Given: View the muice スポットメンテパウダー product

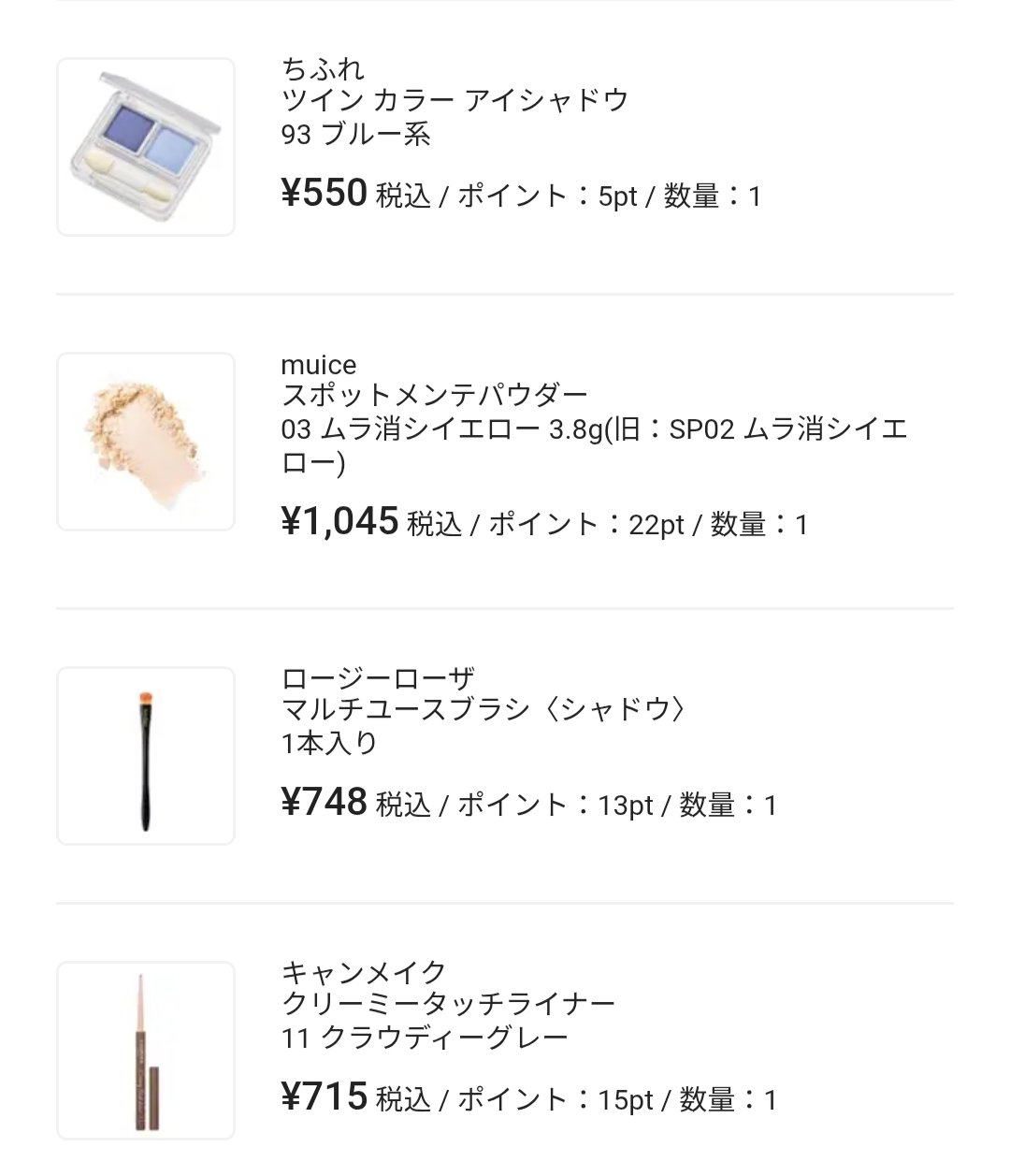Looking at the screenshot, I should 435,396.
